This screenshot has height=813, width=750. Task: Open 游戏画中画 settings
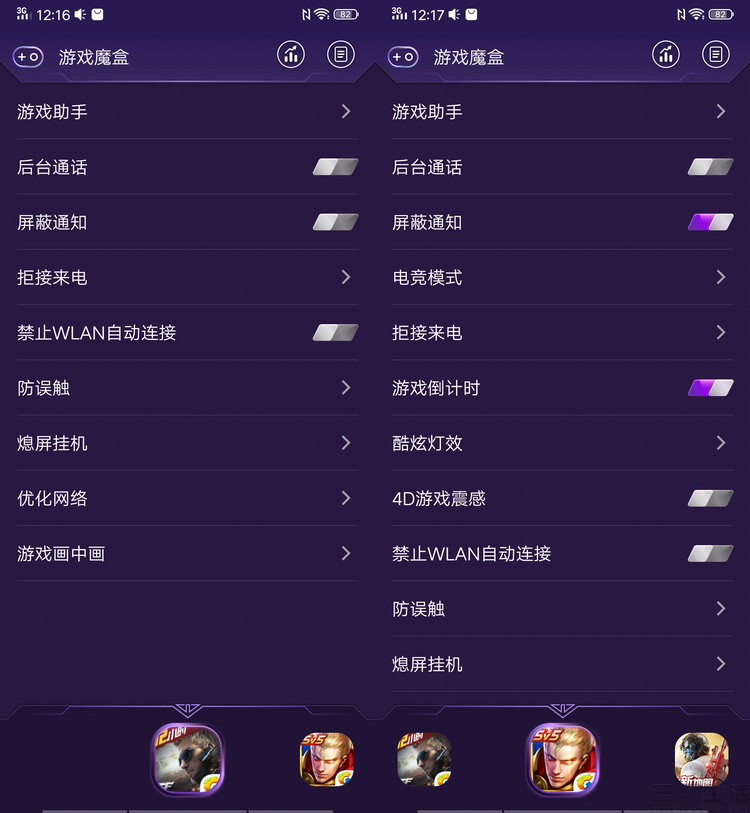[x=186, y=553]
